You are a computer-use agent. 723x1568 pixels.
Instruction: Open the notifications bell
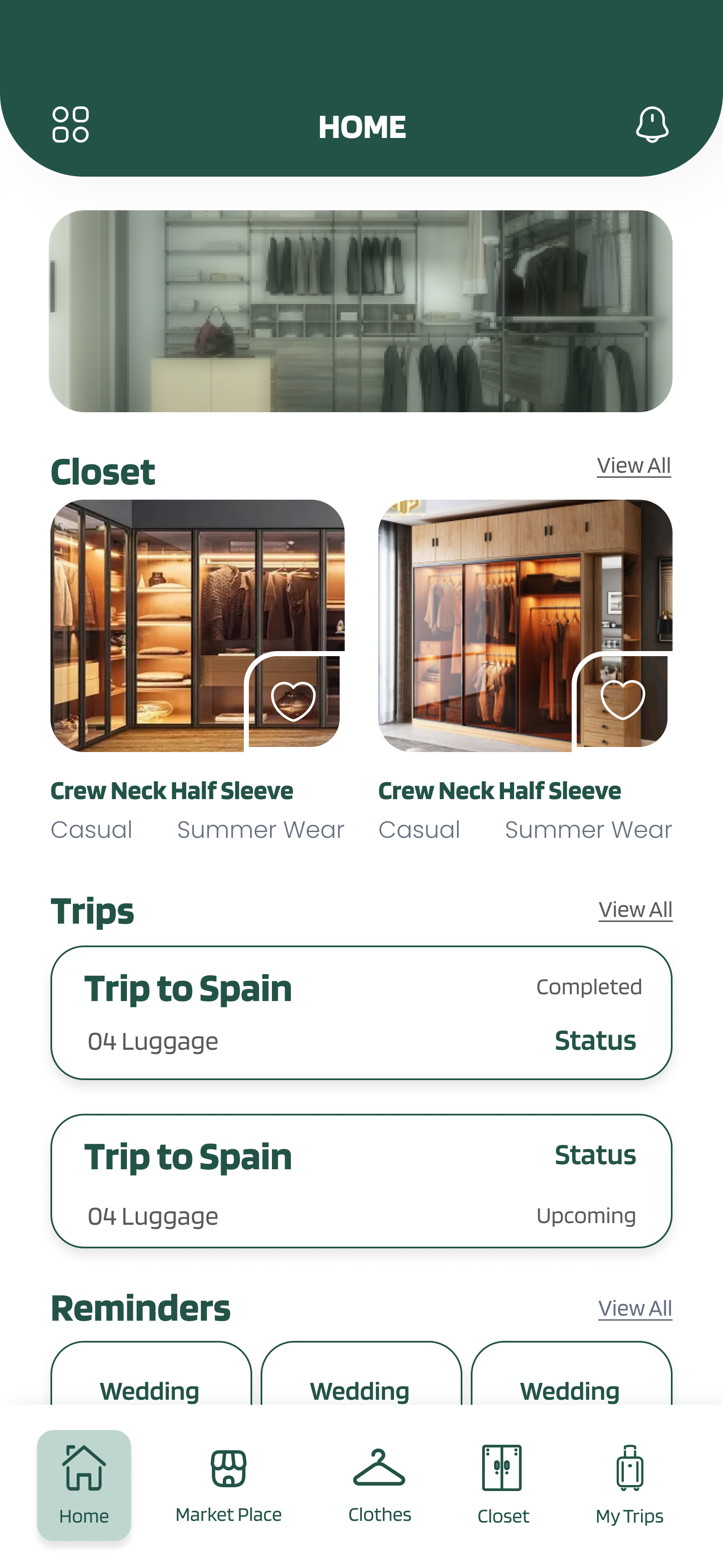coord(652,125)
